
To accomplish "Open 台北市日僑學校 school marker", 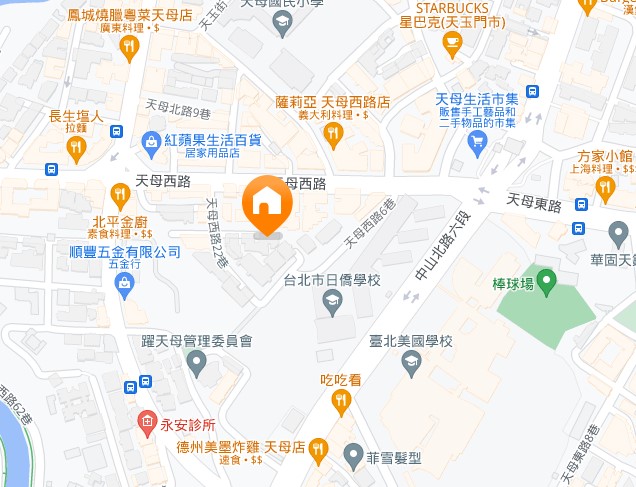I will [332, 300].
